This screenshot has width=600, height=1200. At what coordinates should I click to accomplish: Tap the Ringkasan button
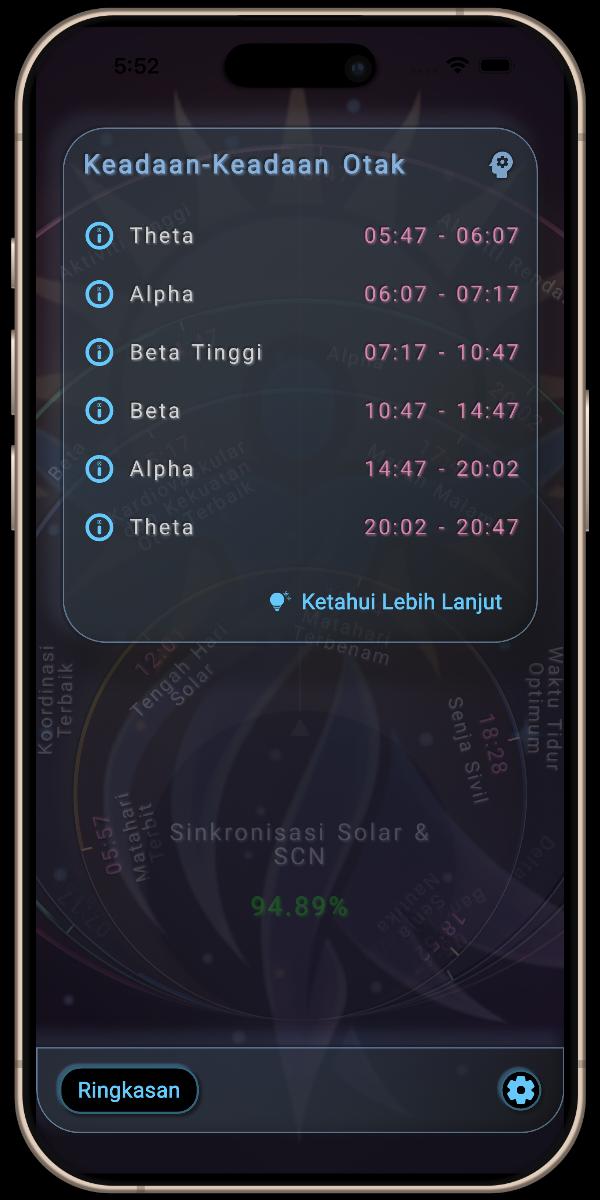(129, 1090)
